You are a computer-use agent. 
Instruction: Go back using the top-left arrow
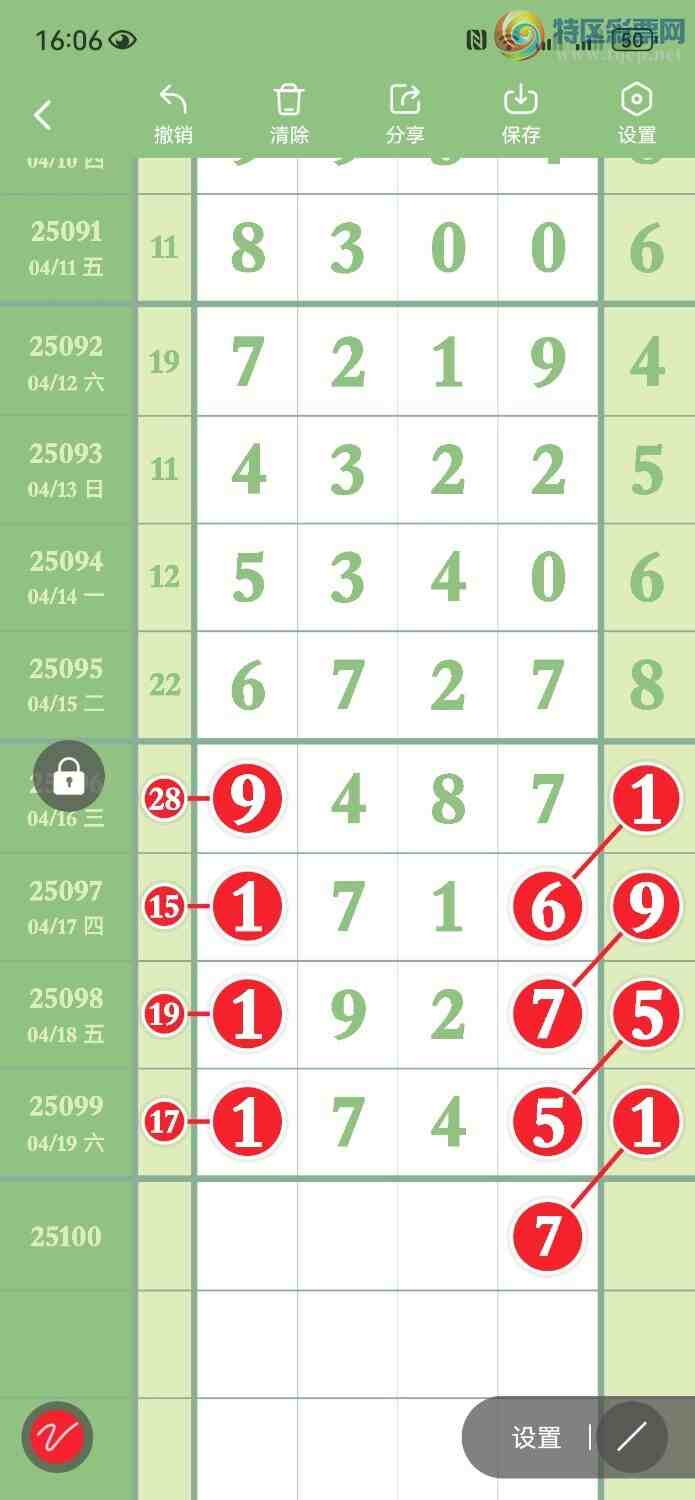point(42,115)
